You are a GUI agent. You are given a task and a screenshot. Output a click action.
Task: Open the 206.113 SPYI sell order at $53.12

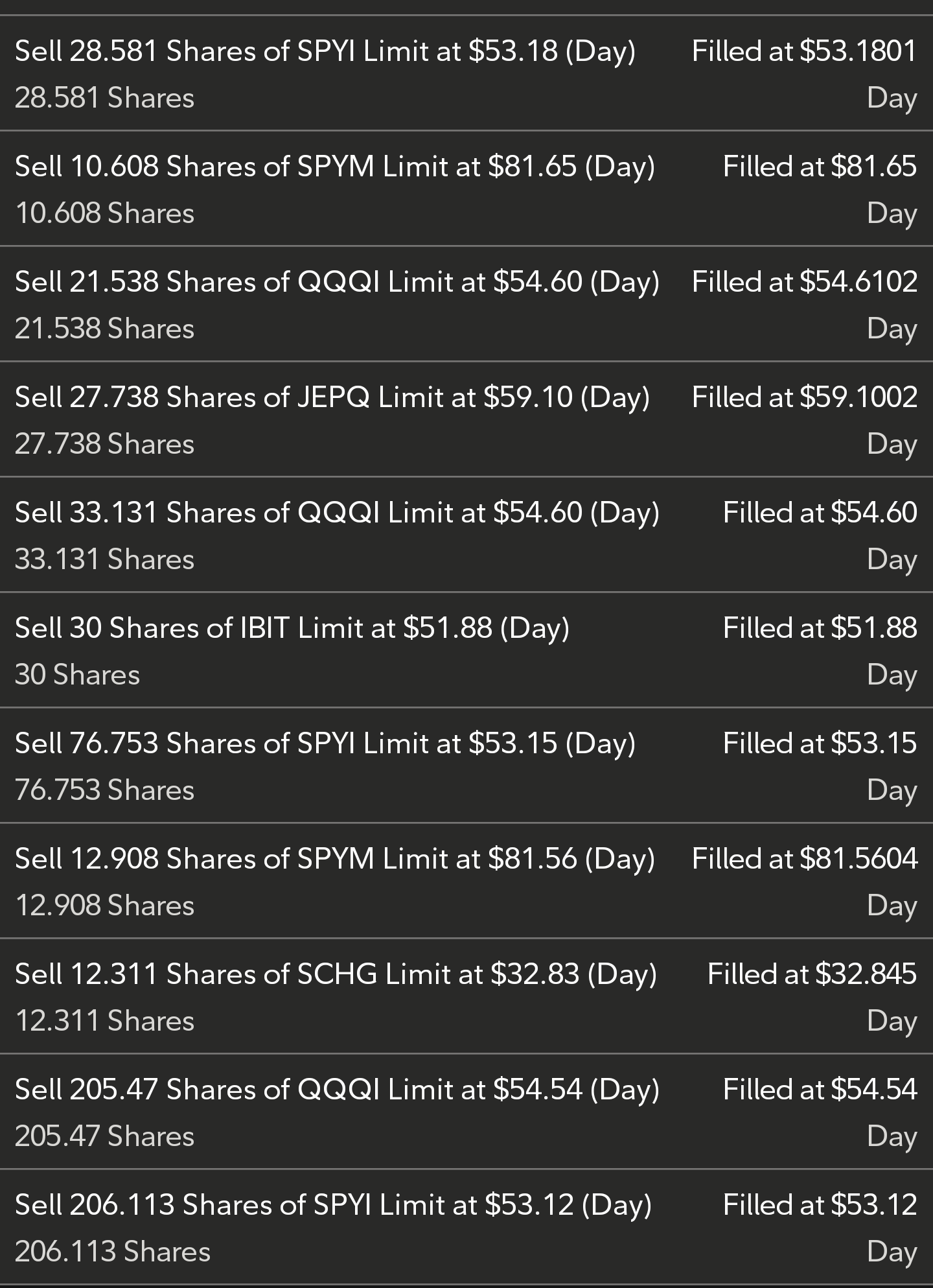(x=466, y=1227)
